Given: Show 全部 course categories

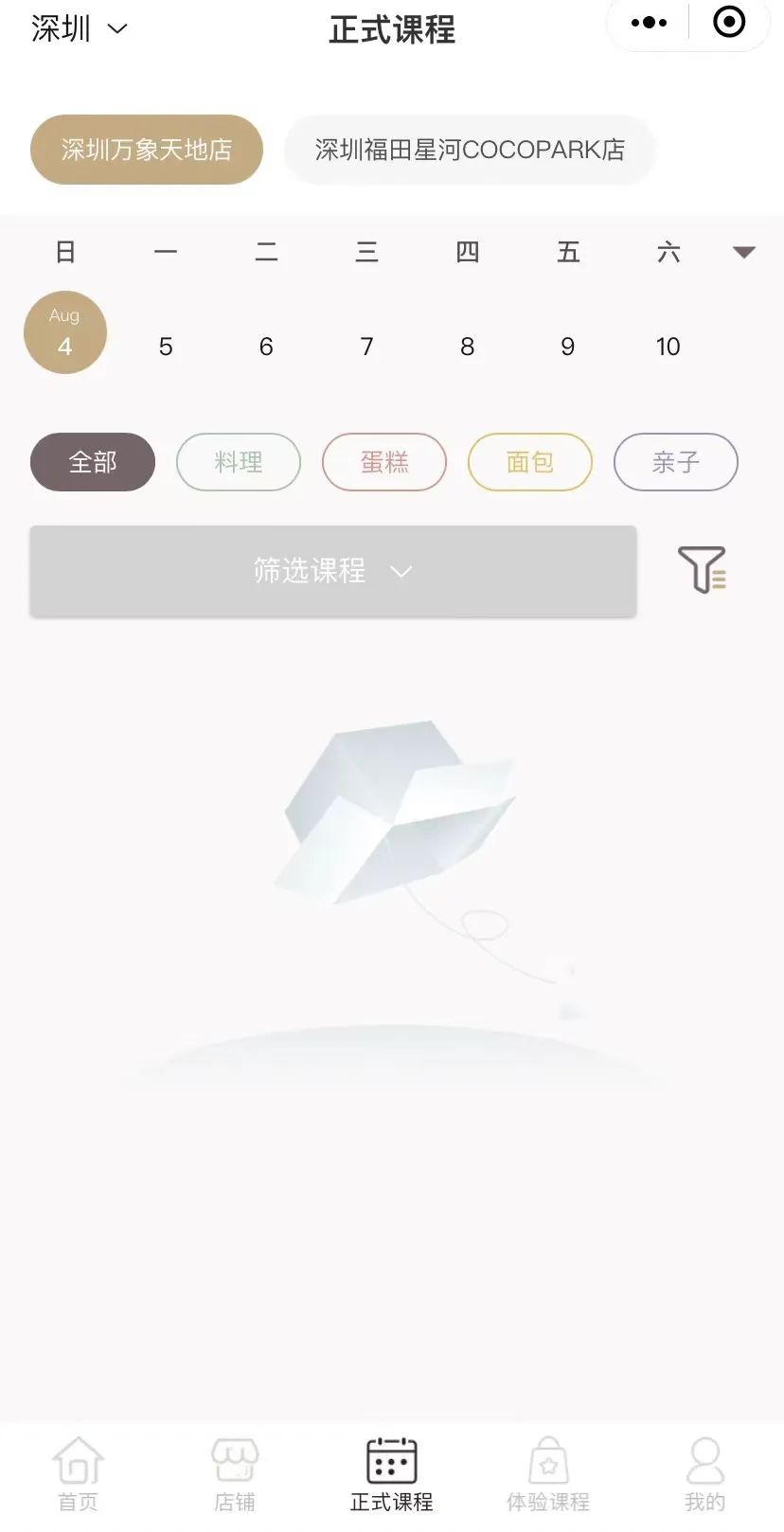Looking at the screenshot, I should [93, 462].
